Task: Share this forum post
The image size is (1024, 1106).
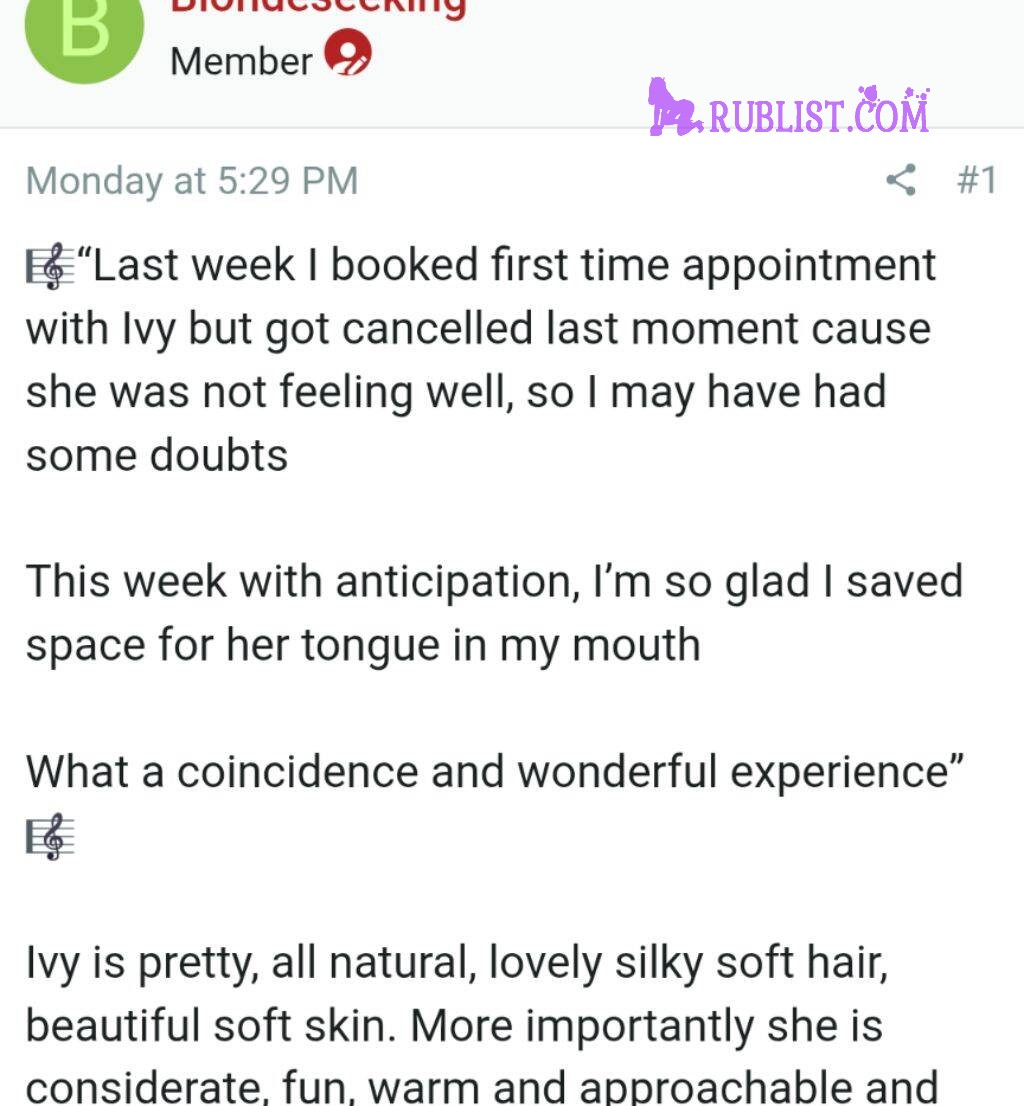Action: point(901,181)
